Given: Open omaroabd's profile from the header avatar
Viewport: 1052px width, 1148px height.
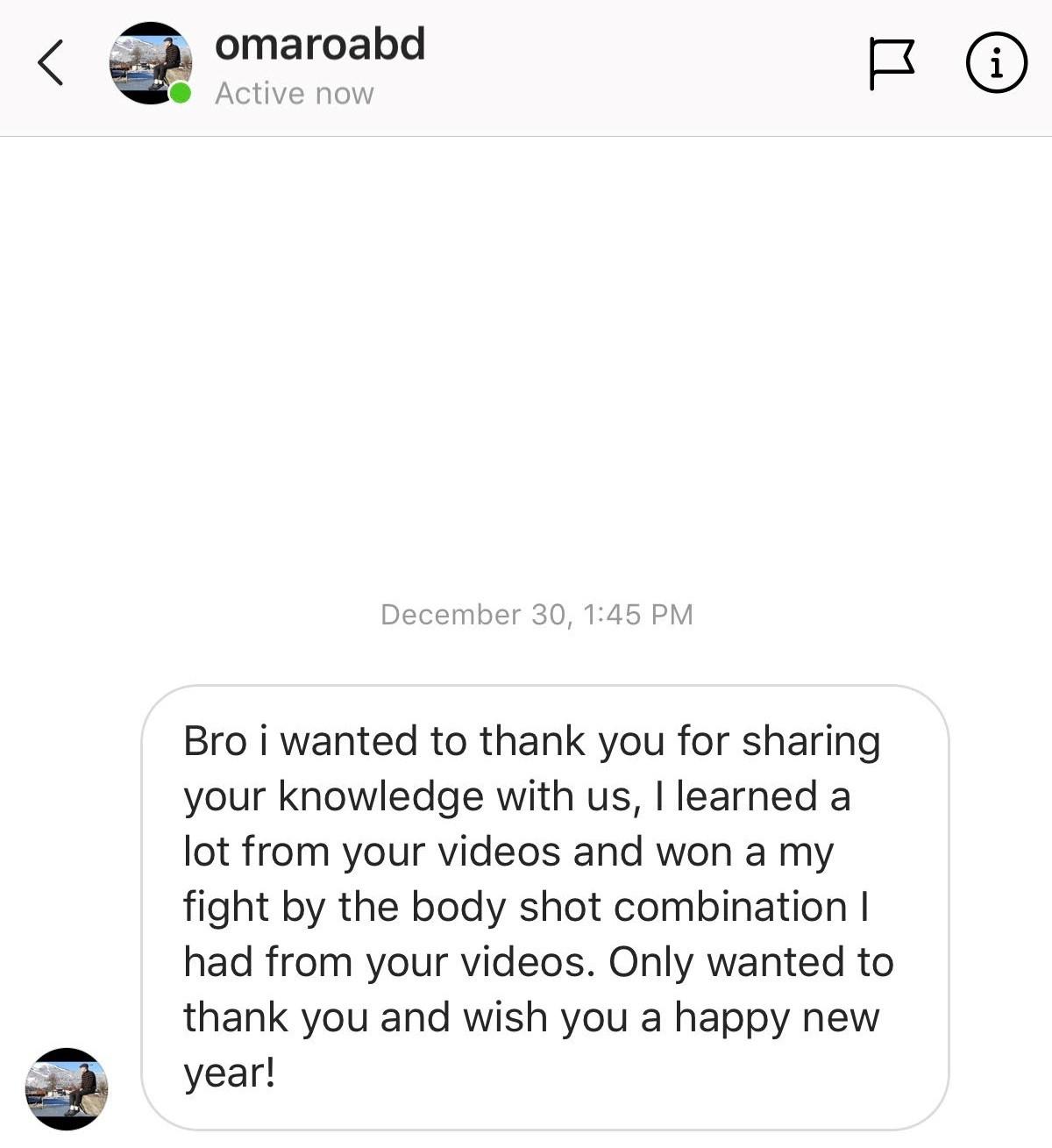Looking at the screenshot, I should tap(150, 63).
